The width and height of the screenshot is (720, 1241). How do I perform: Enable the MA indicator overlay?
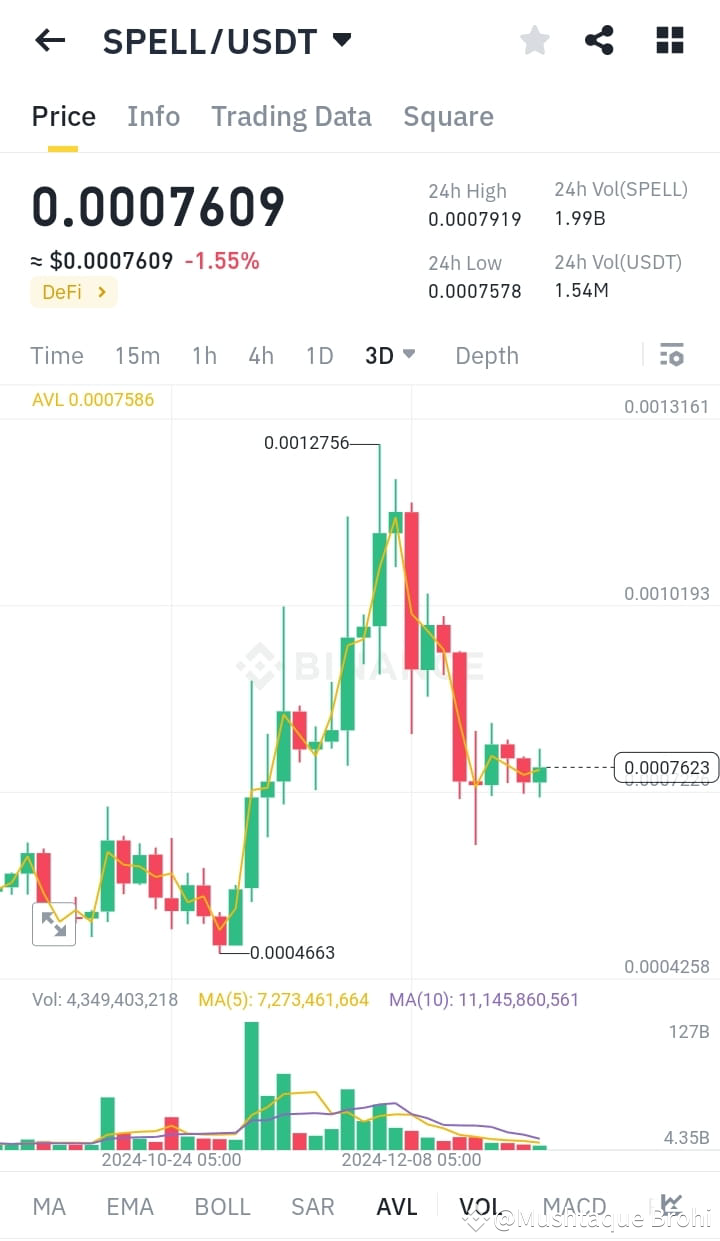tap(49, 1206)
